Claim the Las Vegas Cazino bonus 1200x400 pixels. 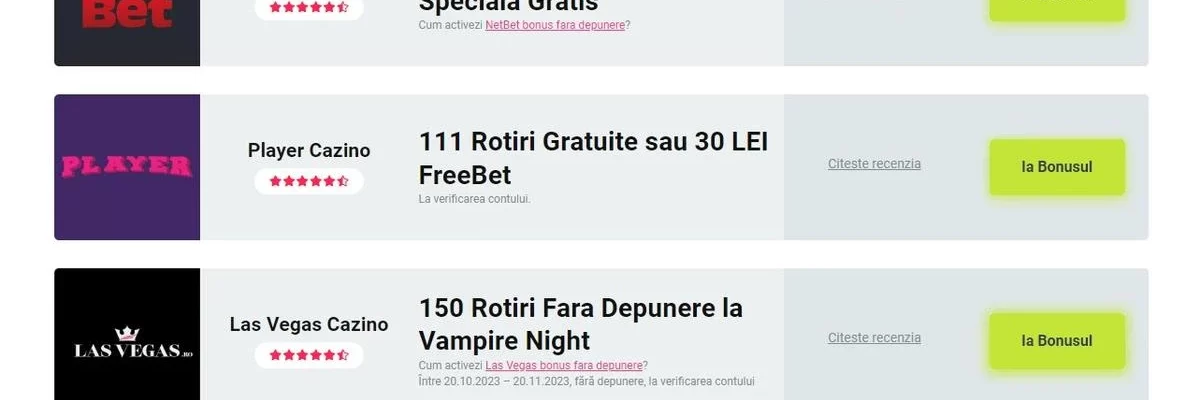[1057, 341]
